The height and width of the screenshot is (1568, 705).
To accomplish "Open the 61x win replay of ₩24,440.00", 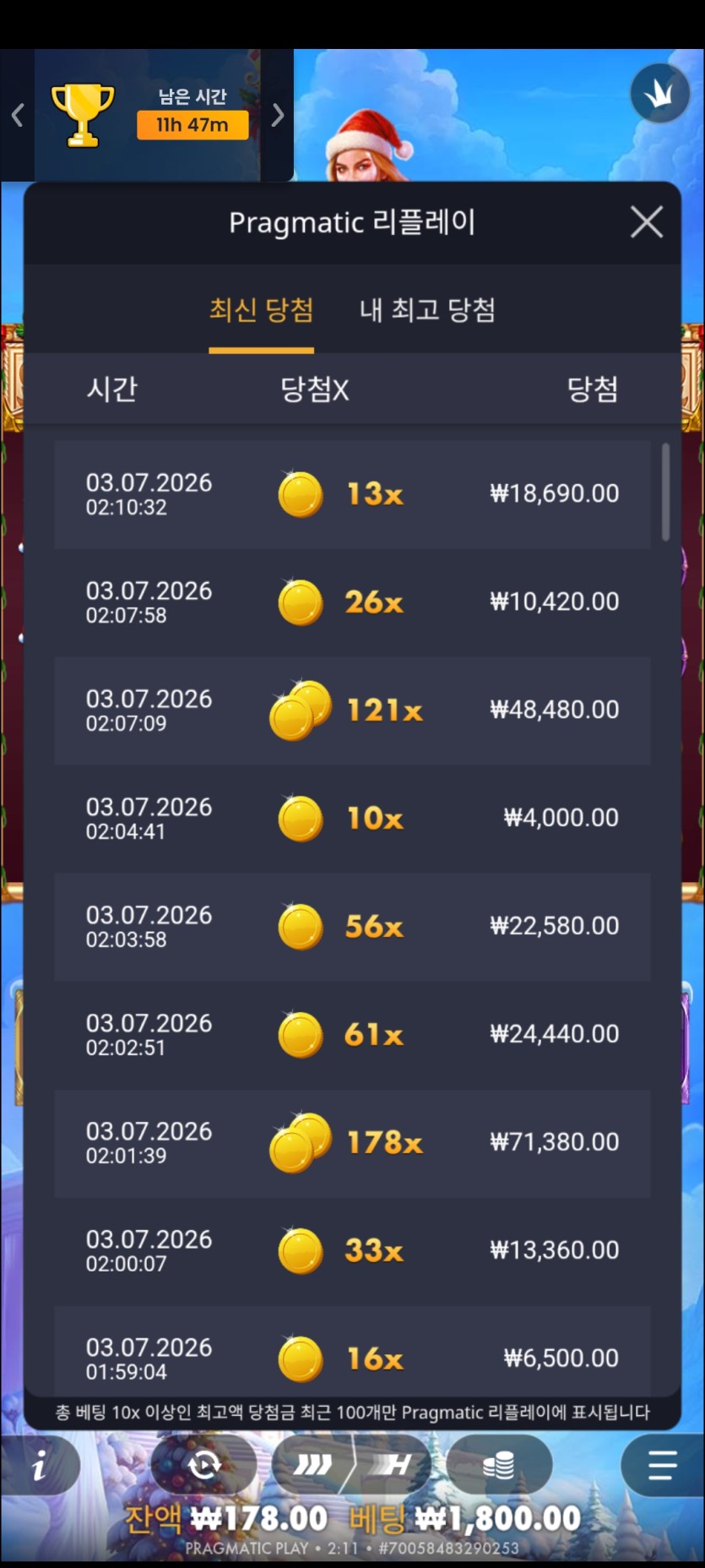I will coord(352,1035).
